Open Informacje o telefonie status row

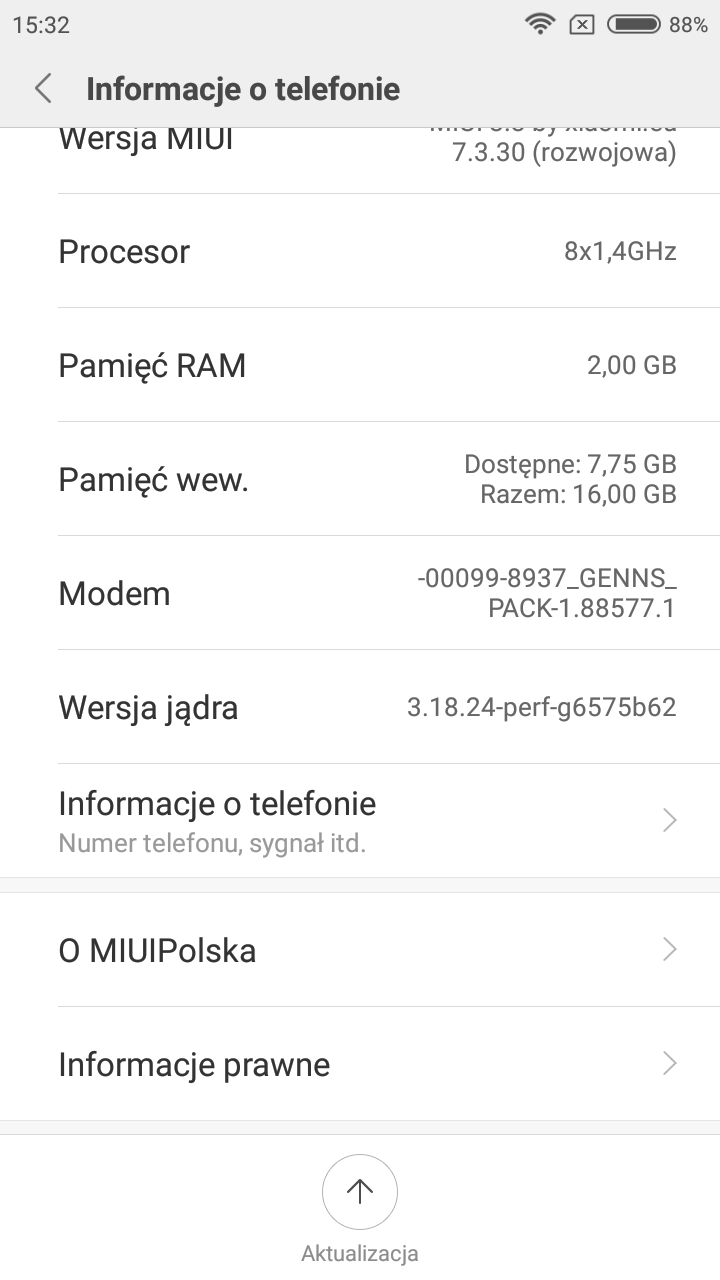point(360,820)
